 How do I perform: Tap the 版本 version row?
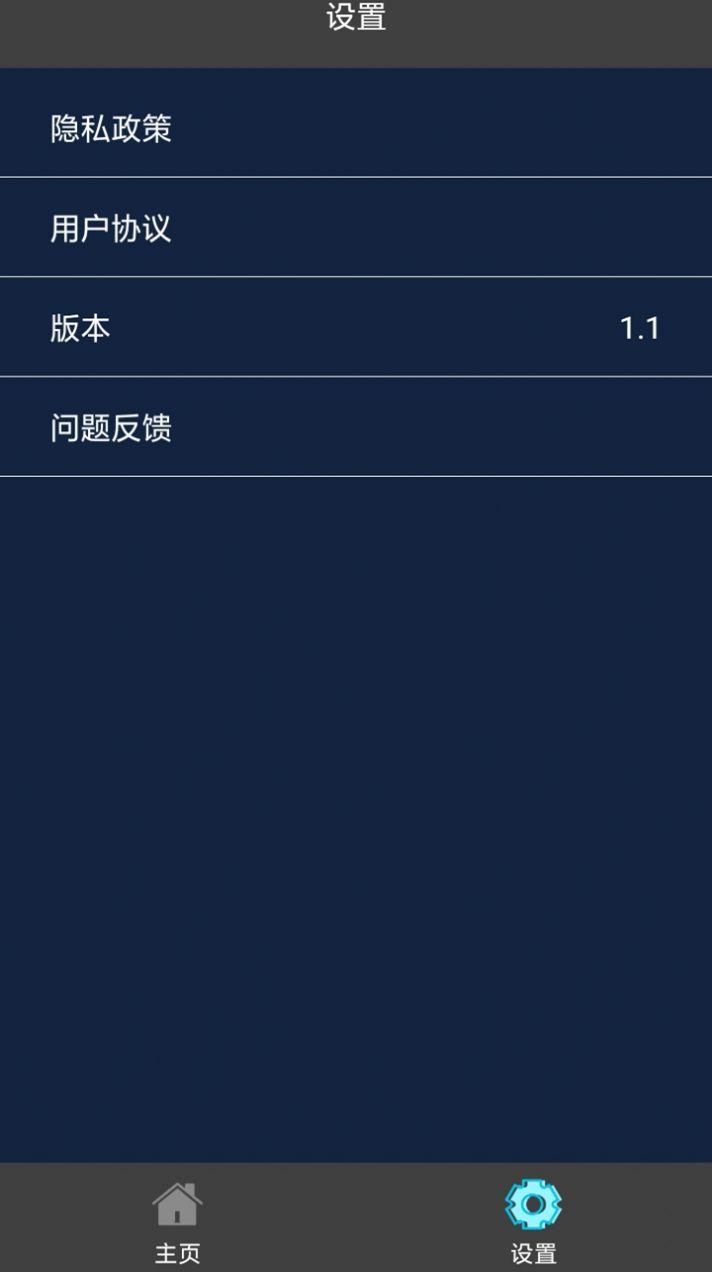coord(356,328)
